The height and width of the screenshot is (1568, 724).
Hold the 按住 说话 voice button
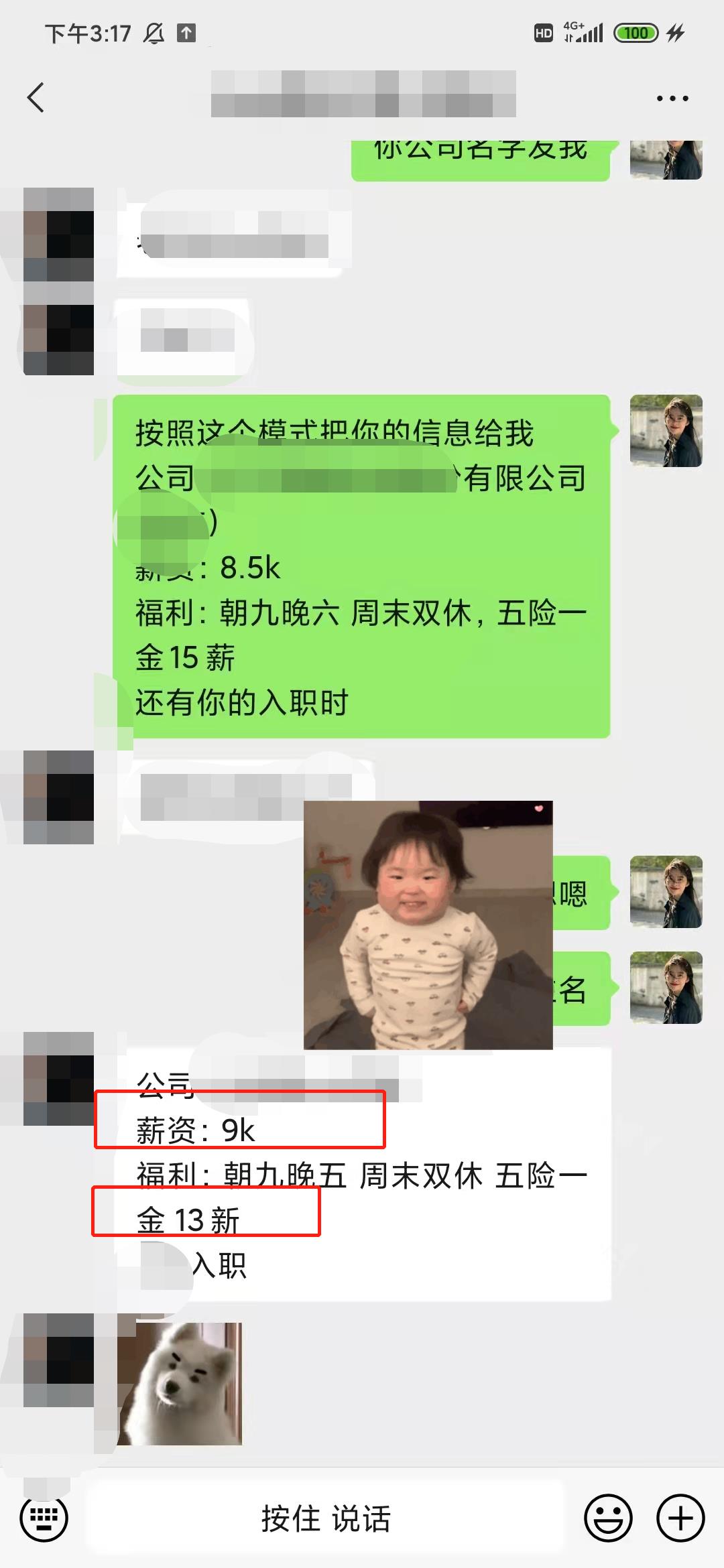click(x=326, y=1518)
